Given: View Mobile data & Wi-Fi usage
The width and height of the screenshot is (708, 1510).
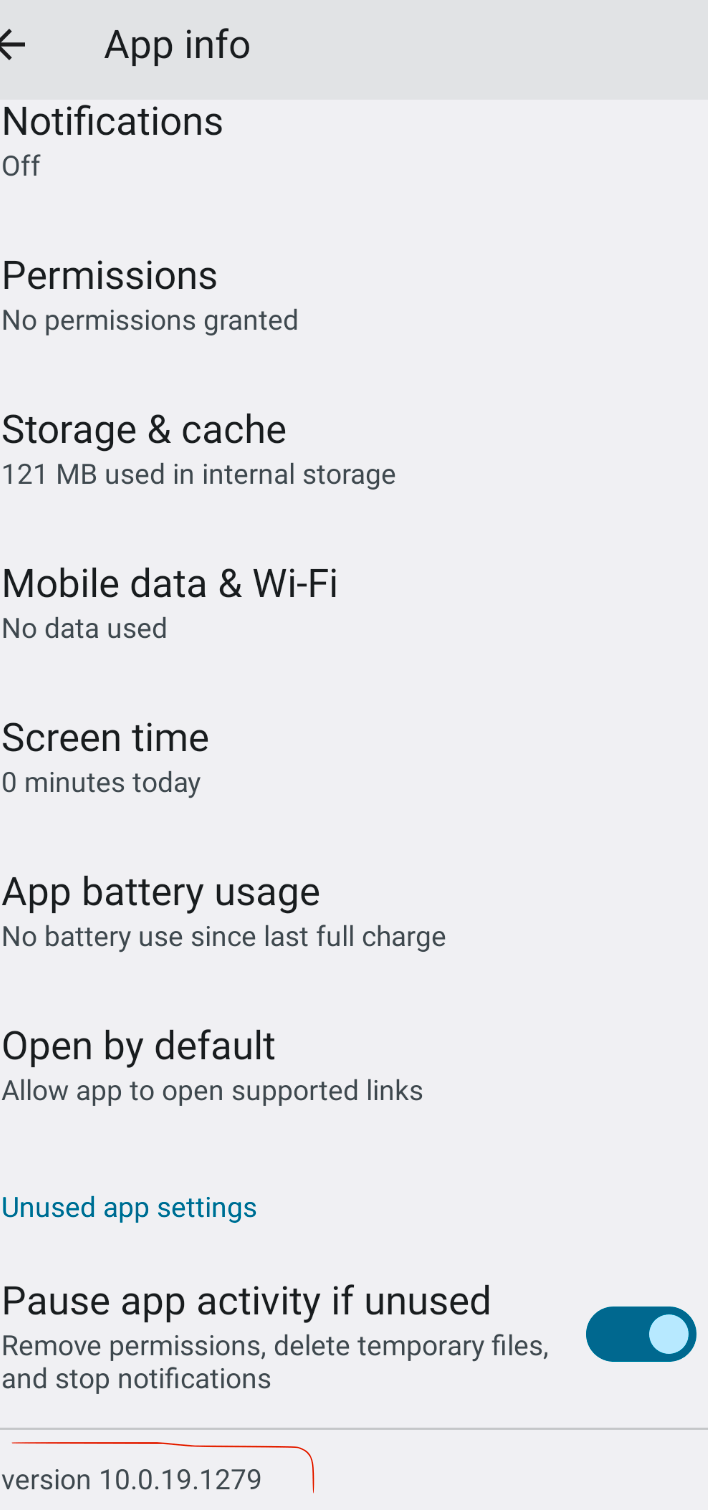Looking at the screenshot, I should click(354, 604).
